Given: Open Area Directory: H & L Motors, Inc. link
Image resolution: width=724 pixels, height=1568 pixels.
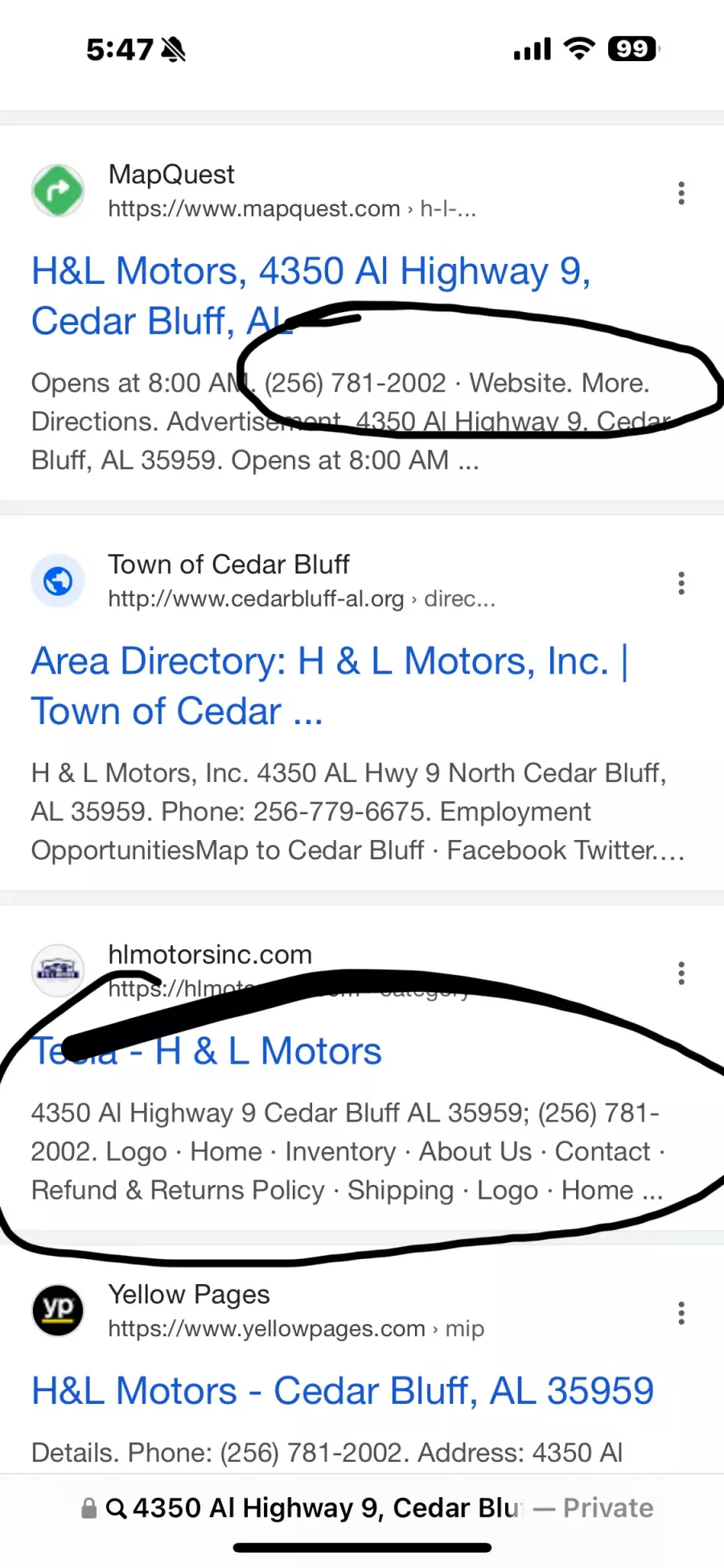Looking at the screenshot, I should (x=330, y=685).
